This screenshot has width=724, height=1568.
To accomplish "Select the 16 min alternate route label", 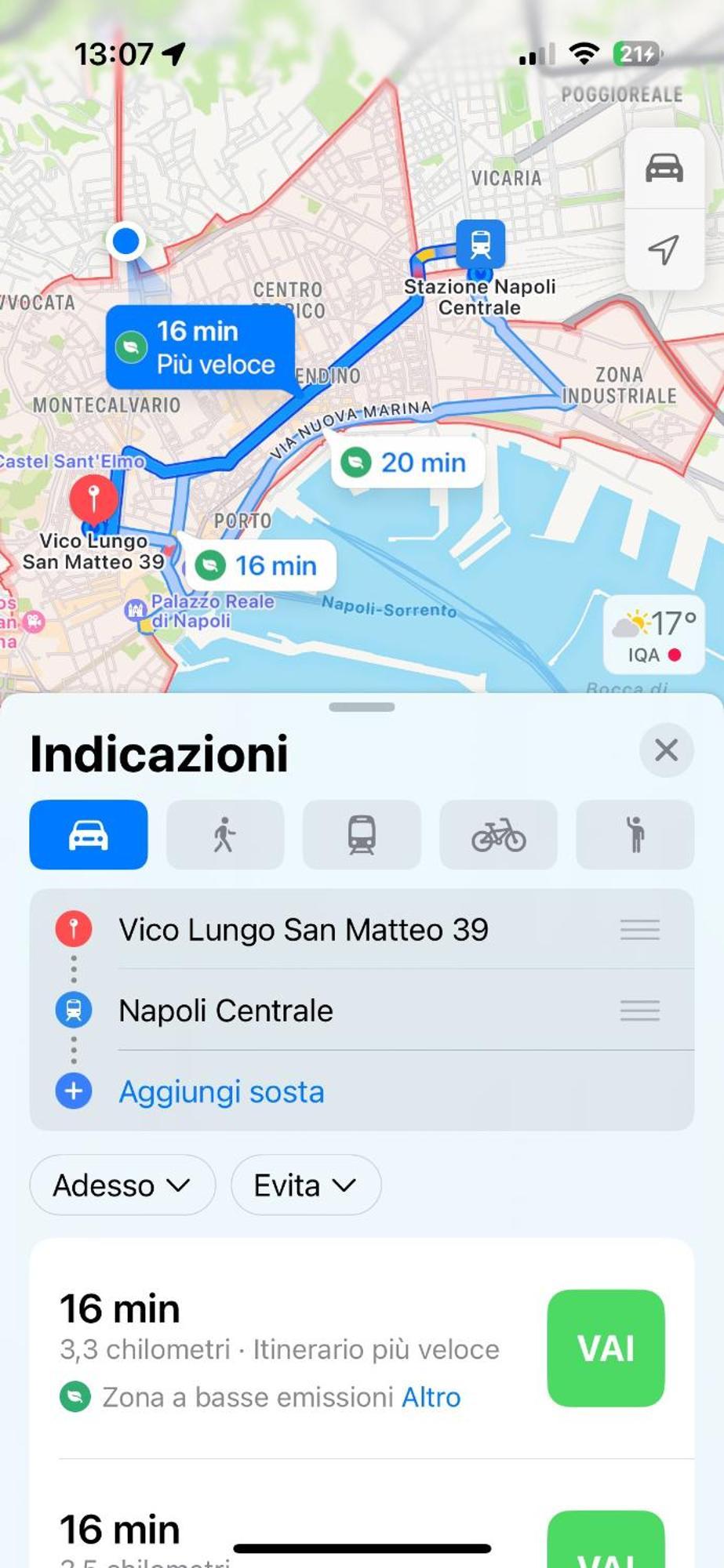I will pyautogui.click(x=260, y=565).
